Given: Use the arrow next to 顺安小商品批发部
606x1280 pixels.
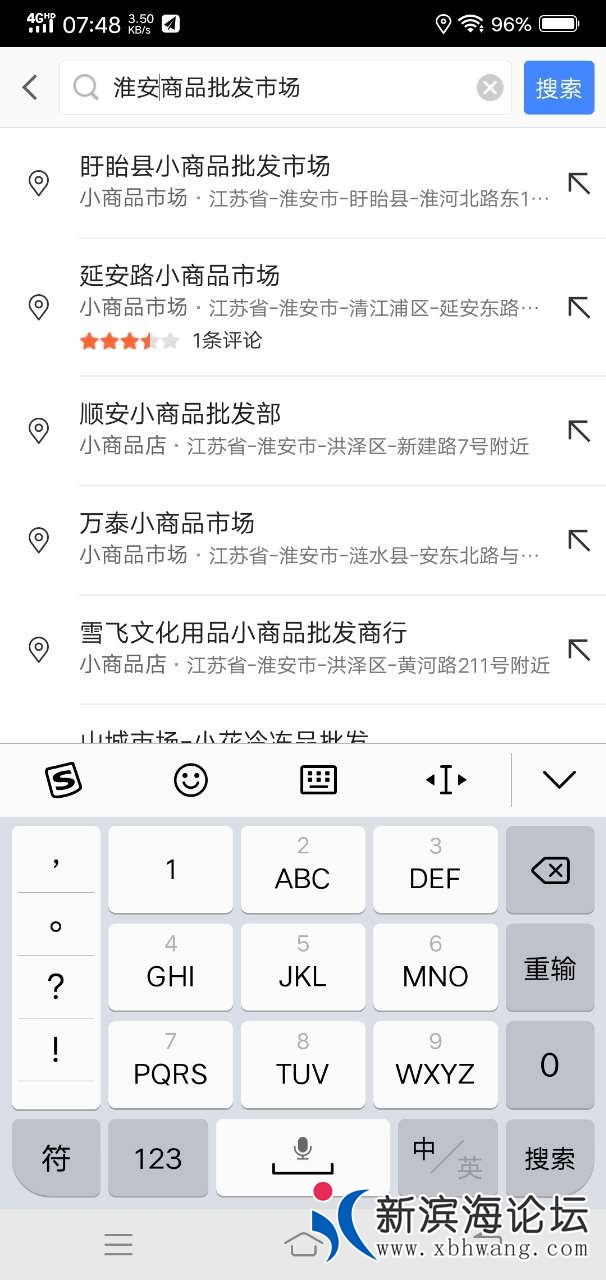Looking at the screenshot, I should tap(579, 431).
